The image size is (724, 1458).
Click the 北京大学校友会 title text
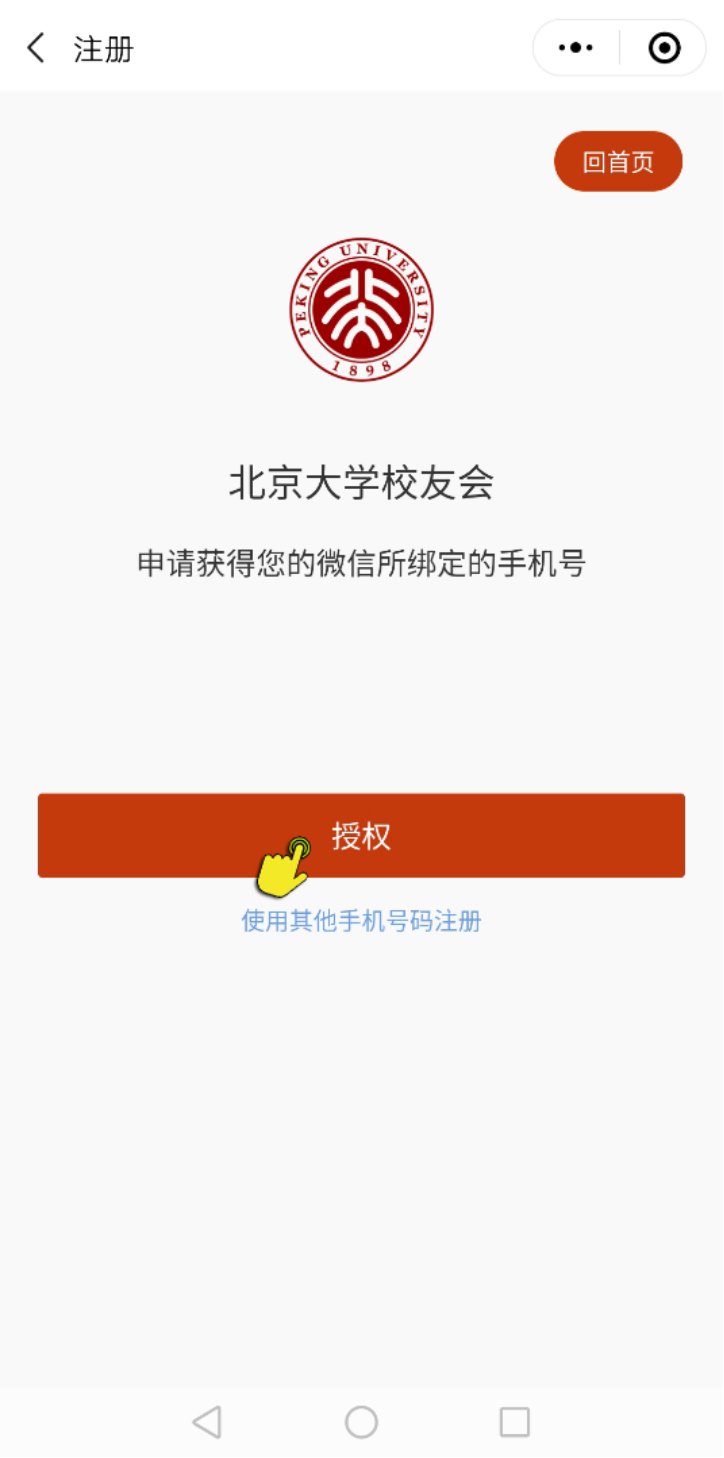pyautogui.click(x=362, y=479)
